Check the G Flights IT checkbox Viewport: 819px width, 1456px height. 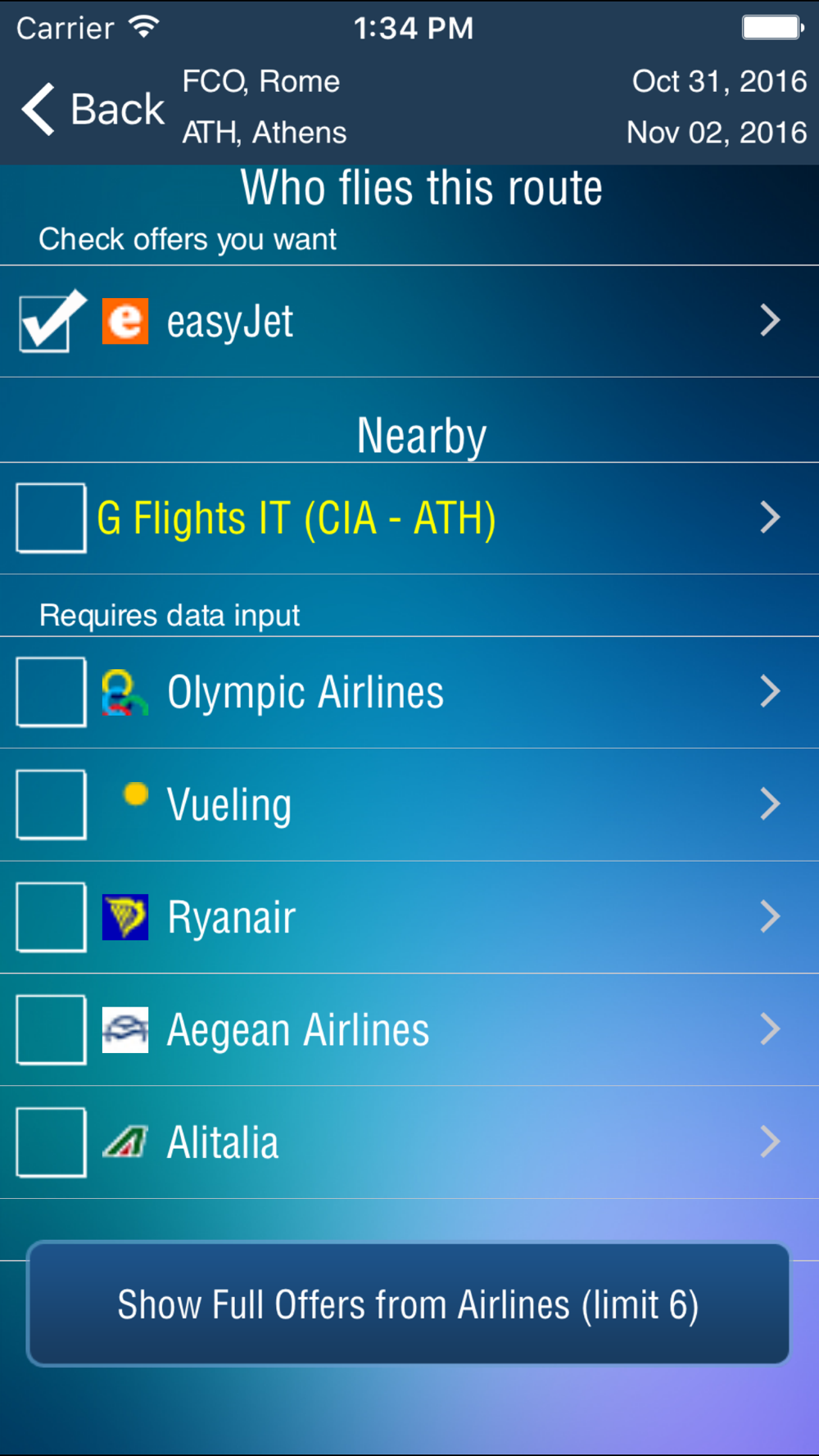51,518
